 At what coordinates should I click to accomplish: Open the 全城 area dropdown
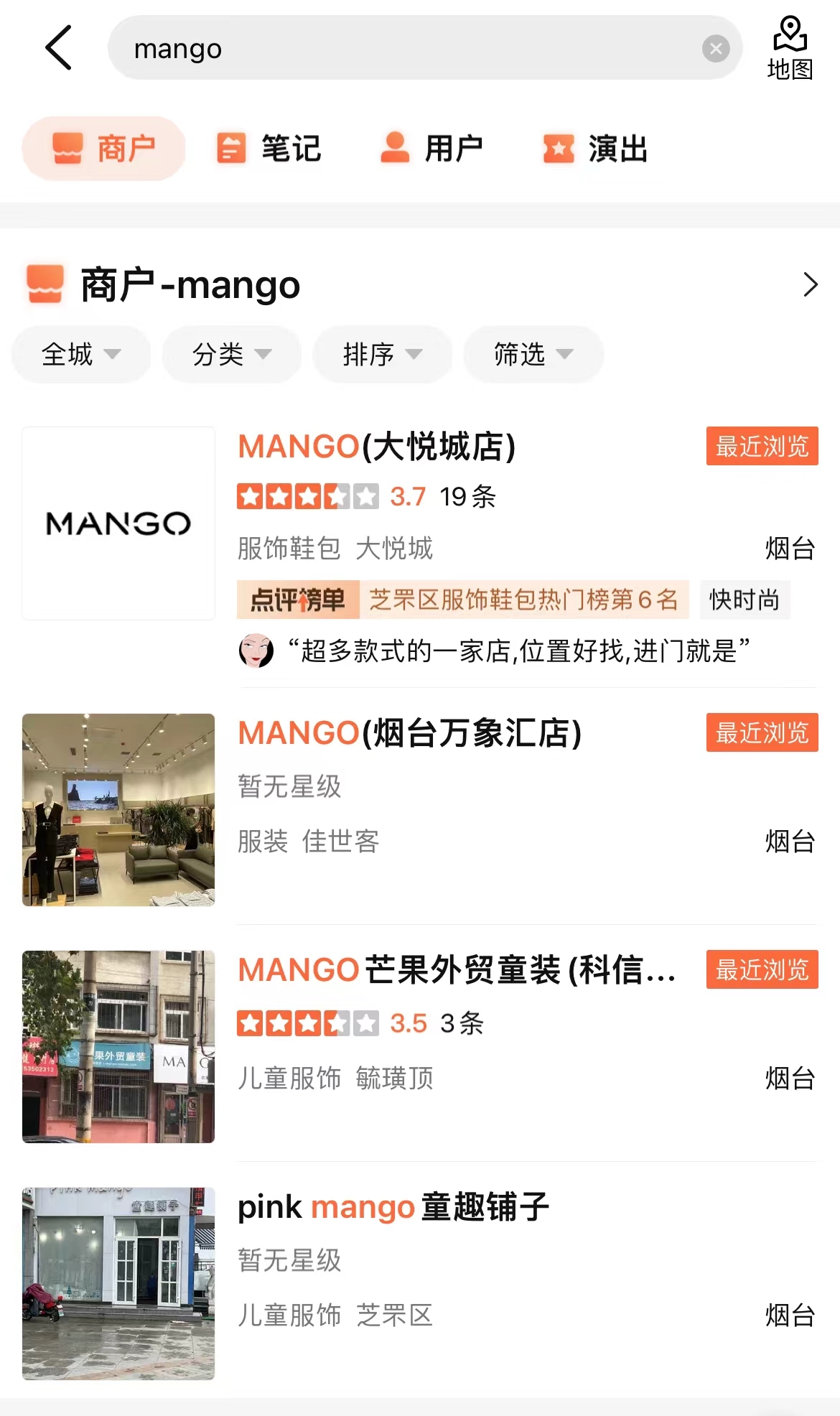tap(80, 354)
